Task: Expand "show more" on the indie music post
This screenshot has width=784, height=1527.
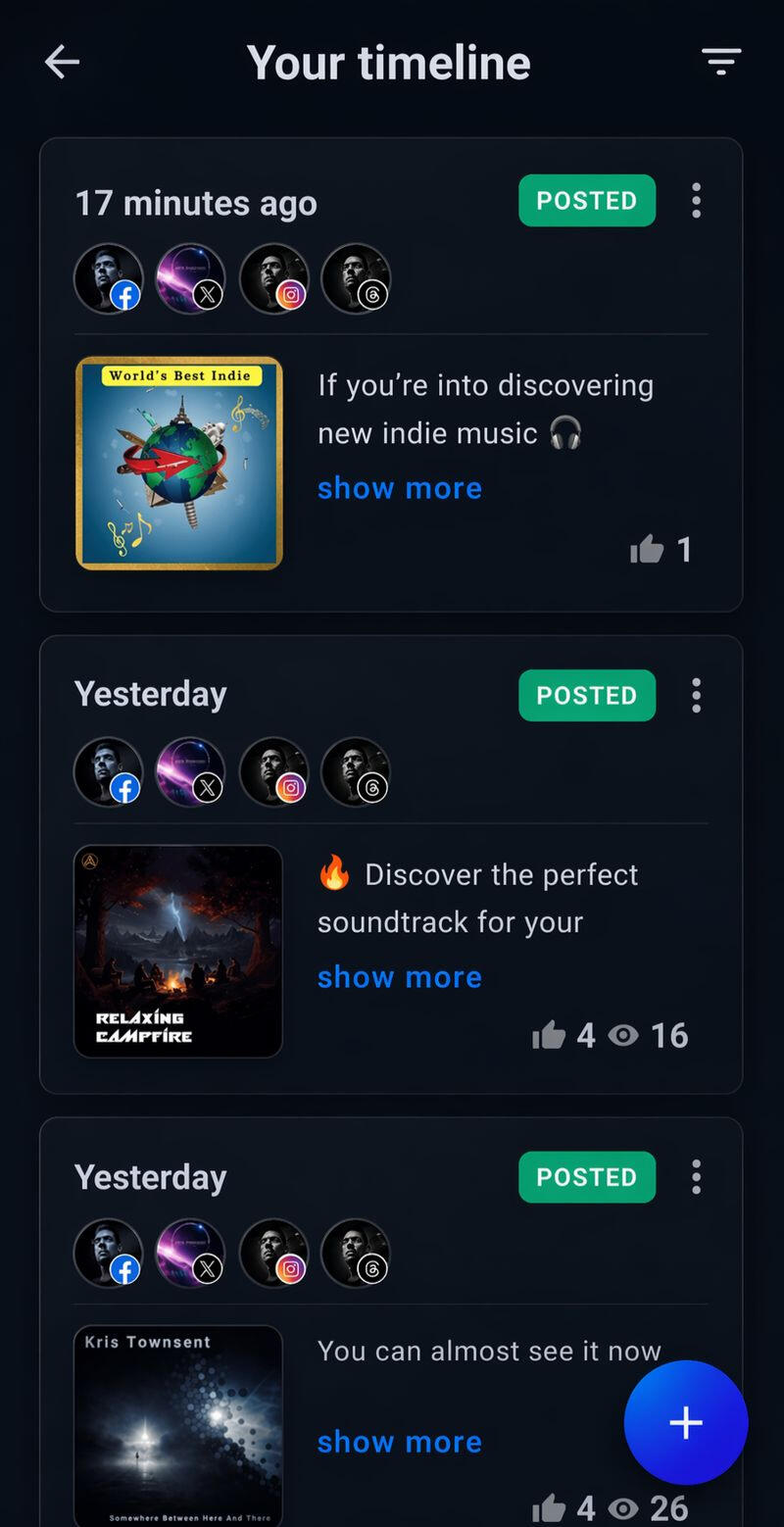Action: pos(400,488)
